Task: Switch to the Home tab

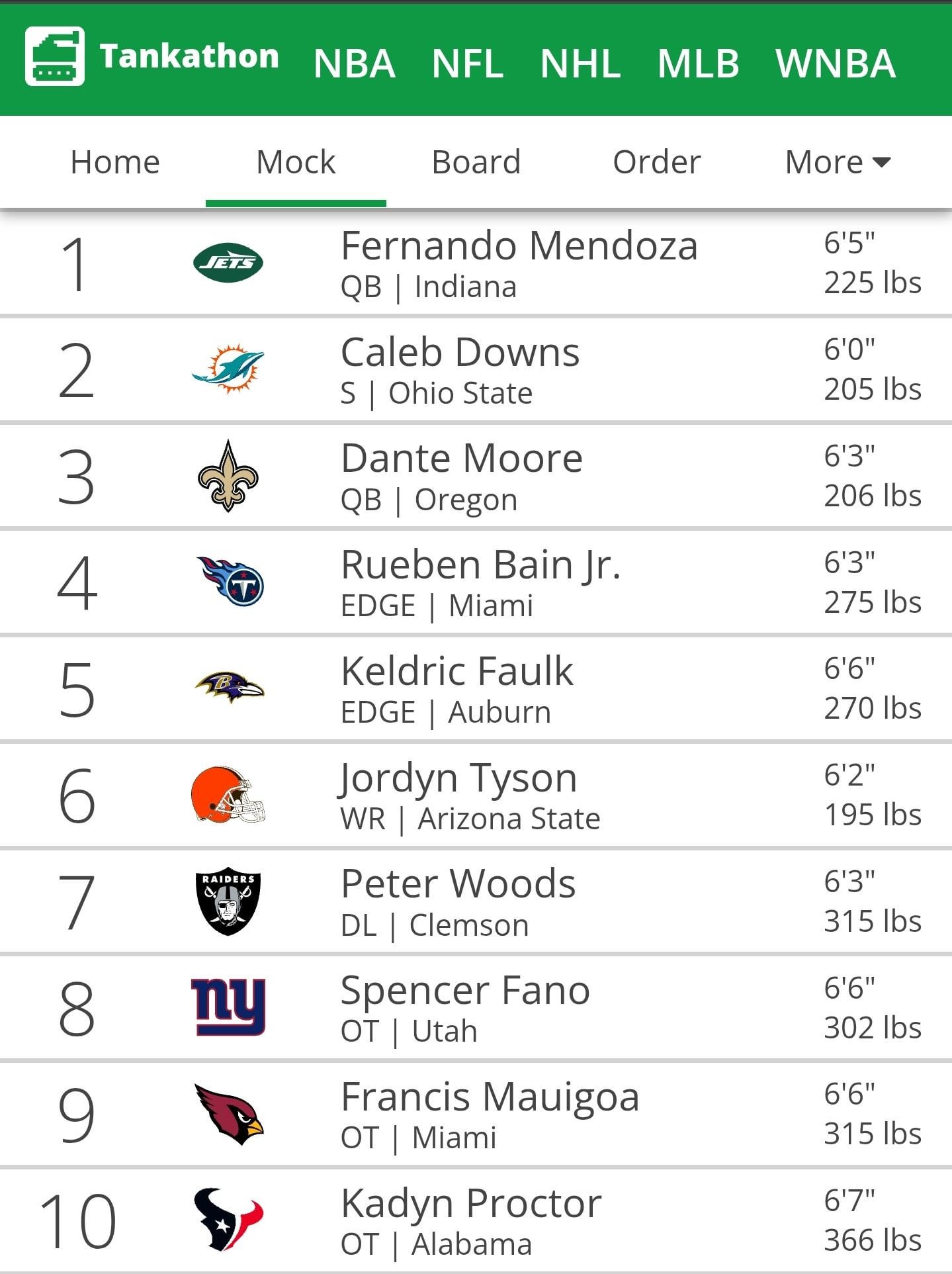Action: click(x=115, y=162)
